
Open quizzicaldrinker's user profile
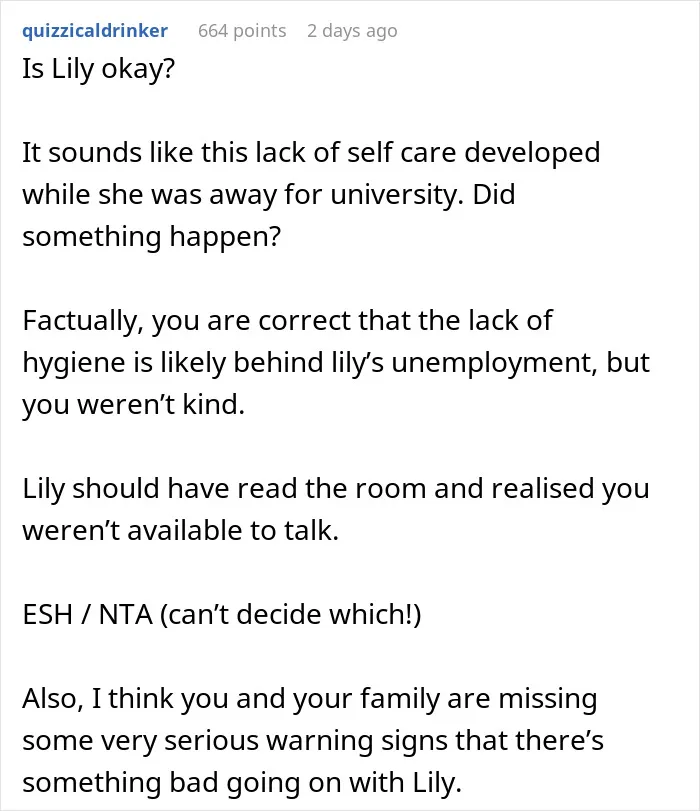[x=95, y=31]
